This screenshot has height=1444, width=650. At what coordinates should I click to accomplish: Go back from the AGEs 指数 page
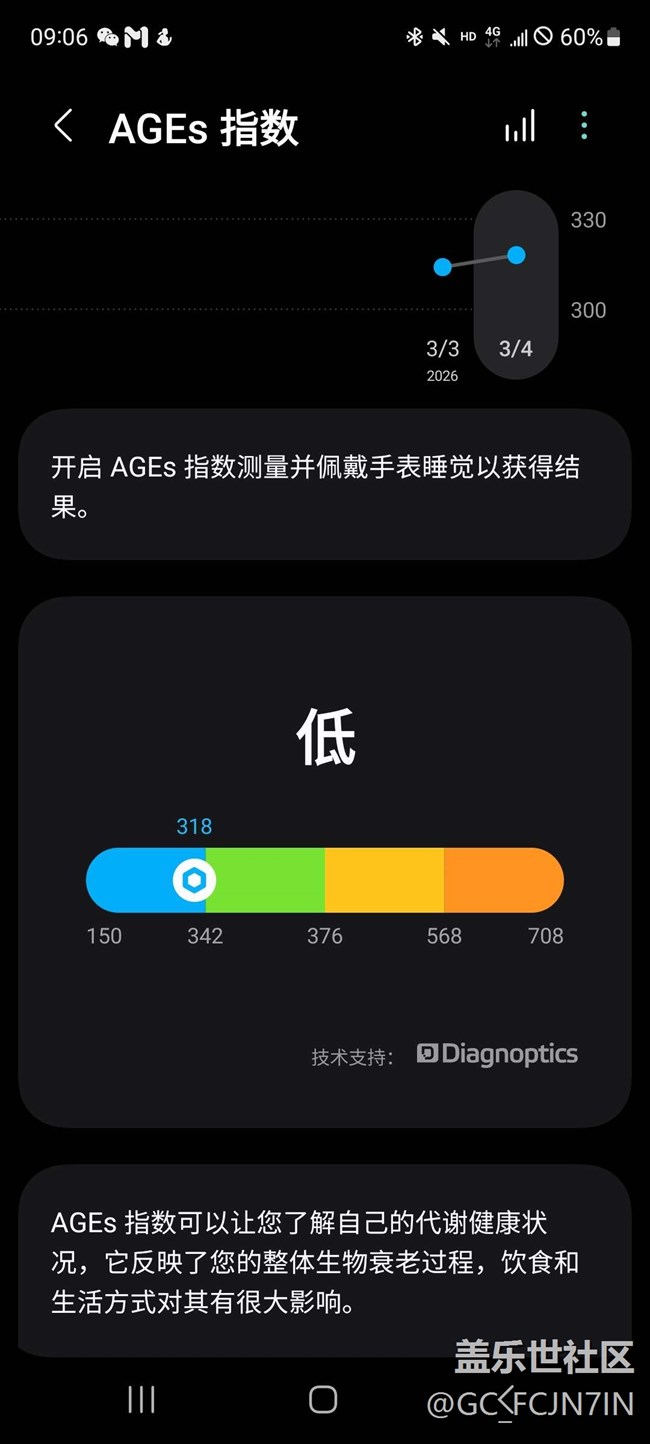(63, 127)
